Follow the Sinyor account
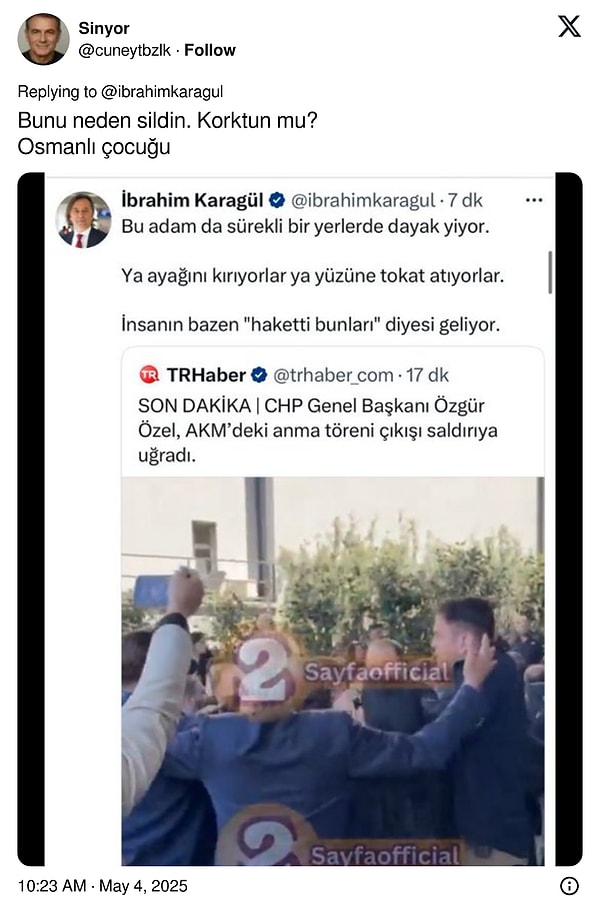Viewport: 600px width, 916px height. (x=210, y=50)
